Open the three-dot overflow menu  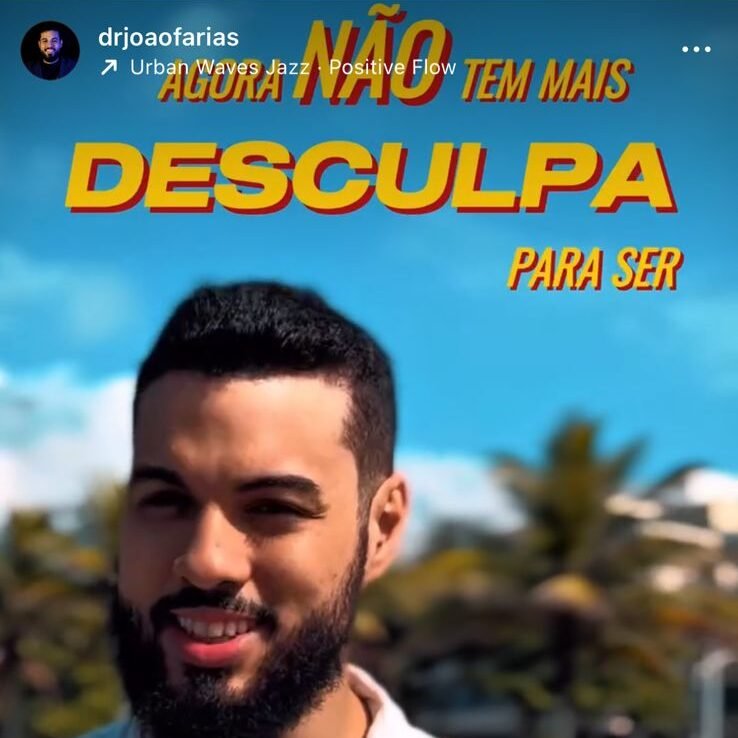pos(695,50)
